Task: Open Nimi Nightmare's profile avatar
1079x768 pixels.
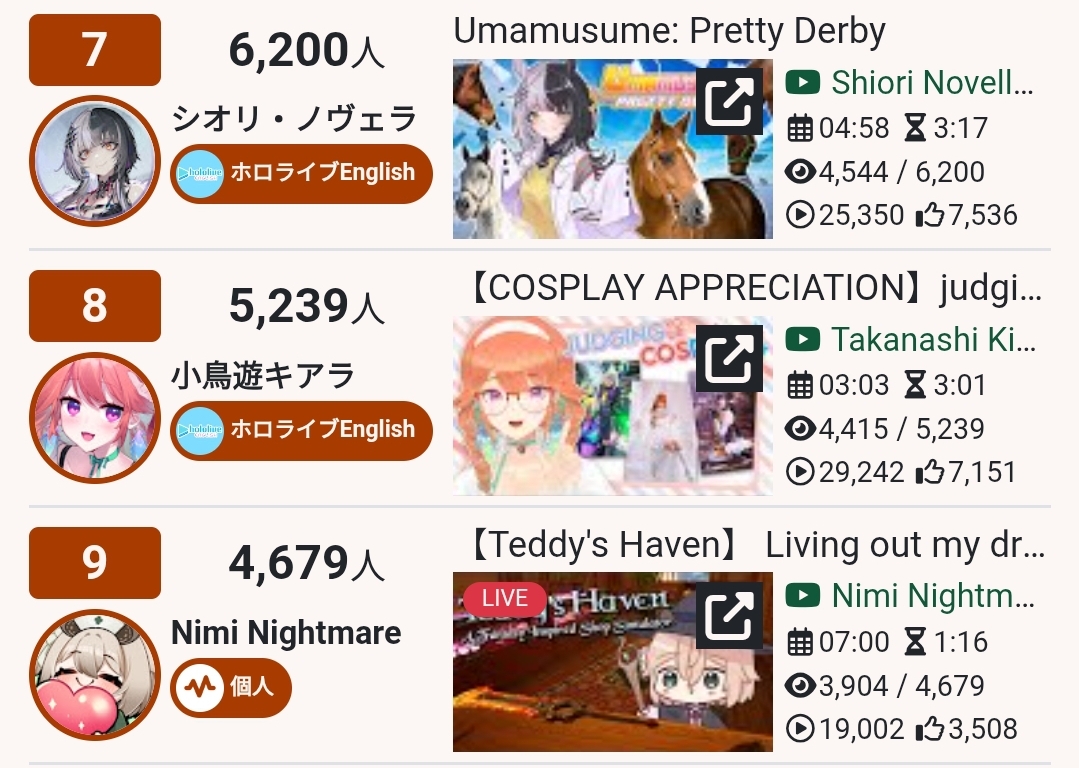Action: [95, 674]
